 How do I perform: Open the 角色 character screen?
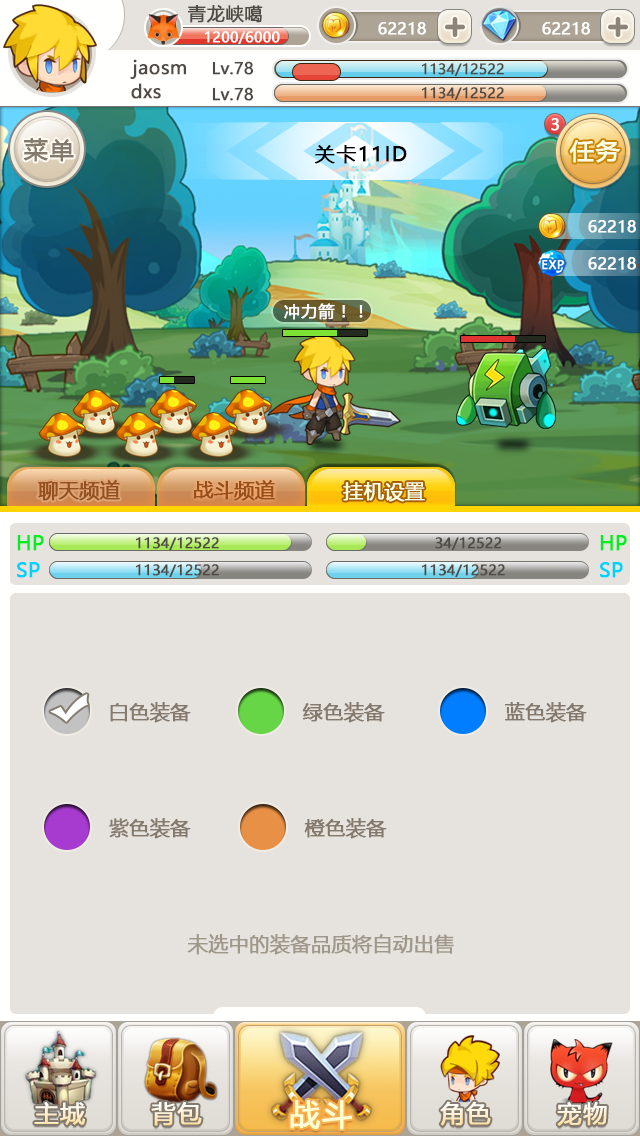pos(465,1079)
